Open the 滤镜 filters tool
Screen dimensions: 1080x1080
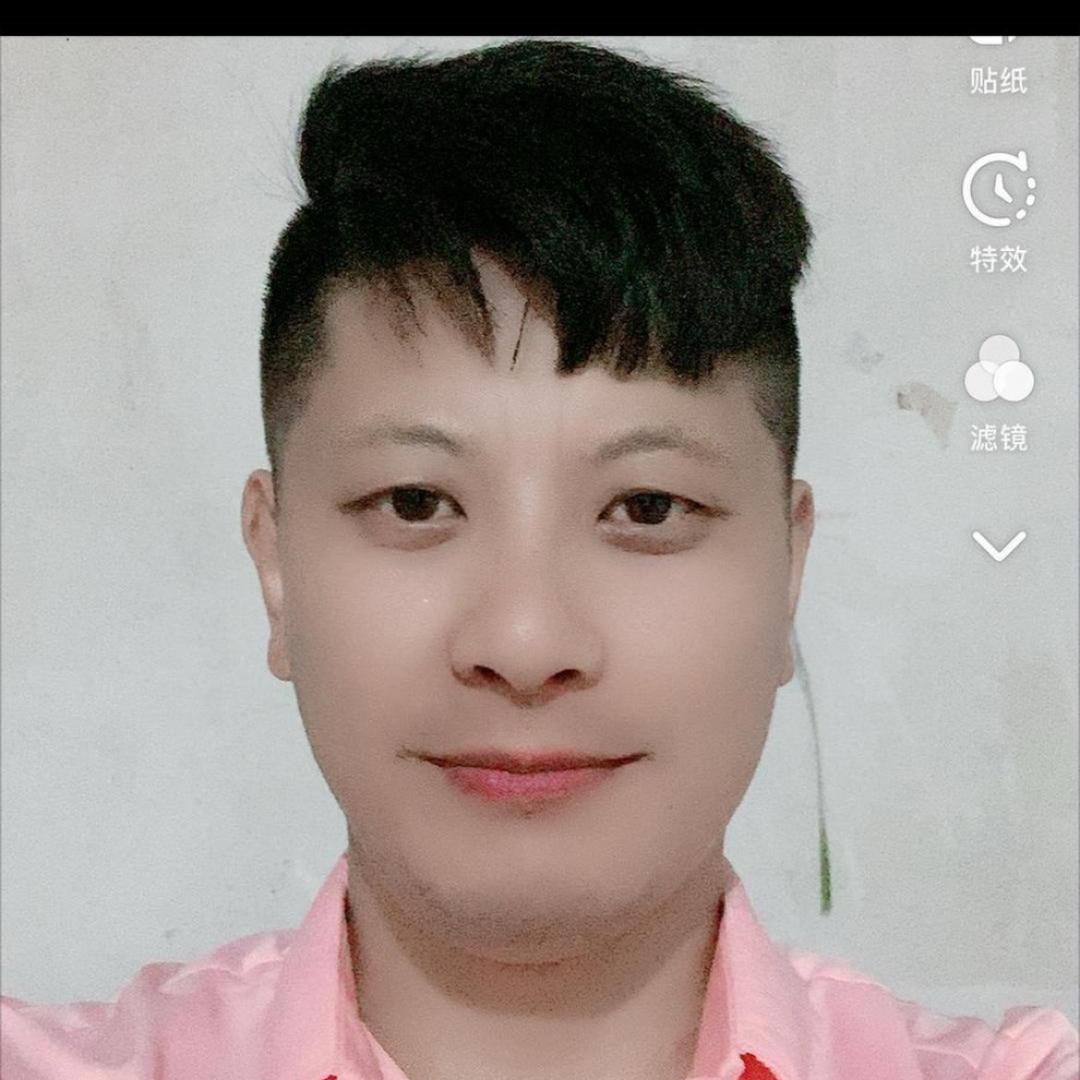(998, 392)
